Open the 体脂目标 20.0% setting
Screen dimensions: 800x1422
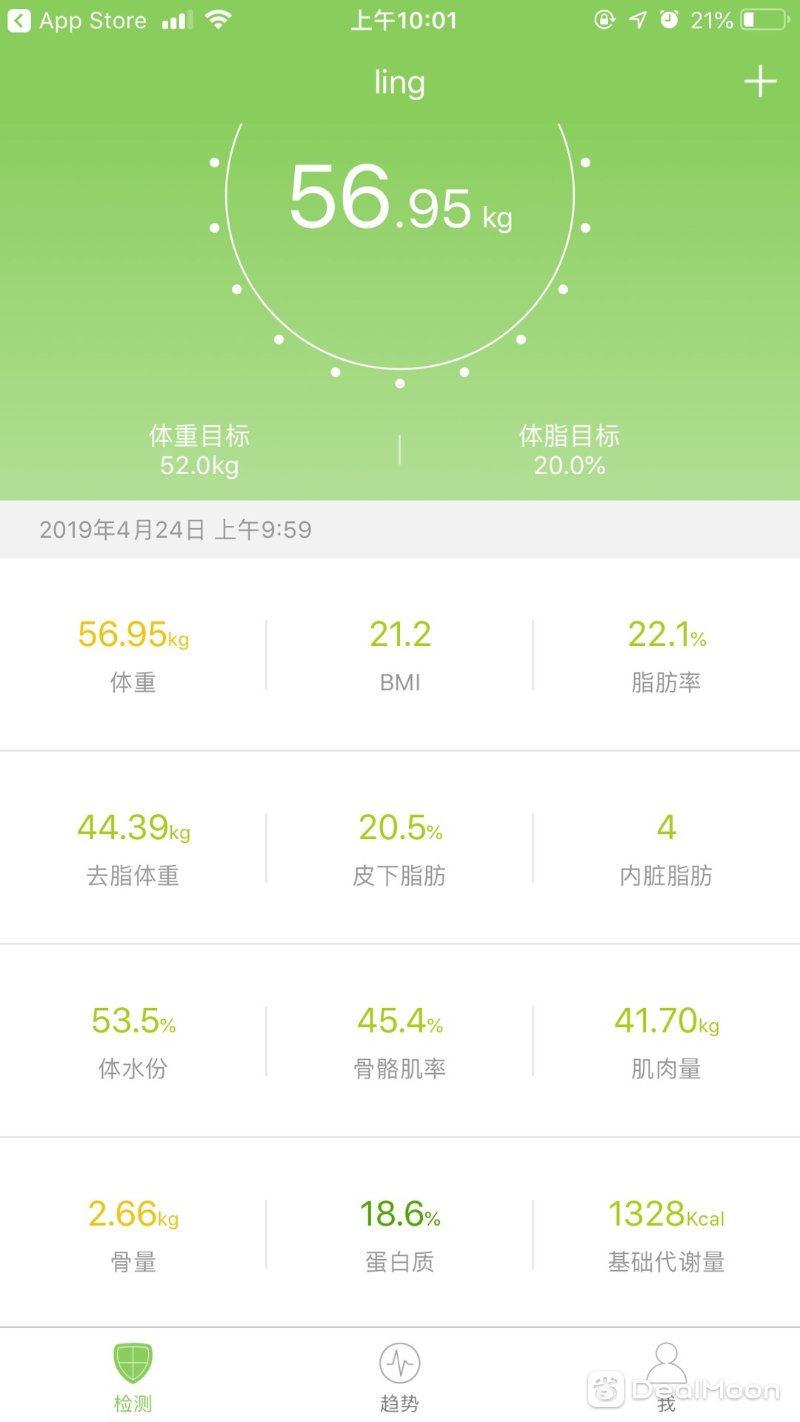[x=569, y=450]
